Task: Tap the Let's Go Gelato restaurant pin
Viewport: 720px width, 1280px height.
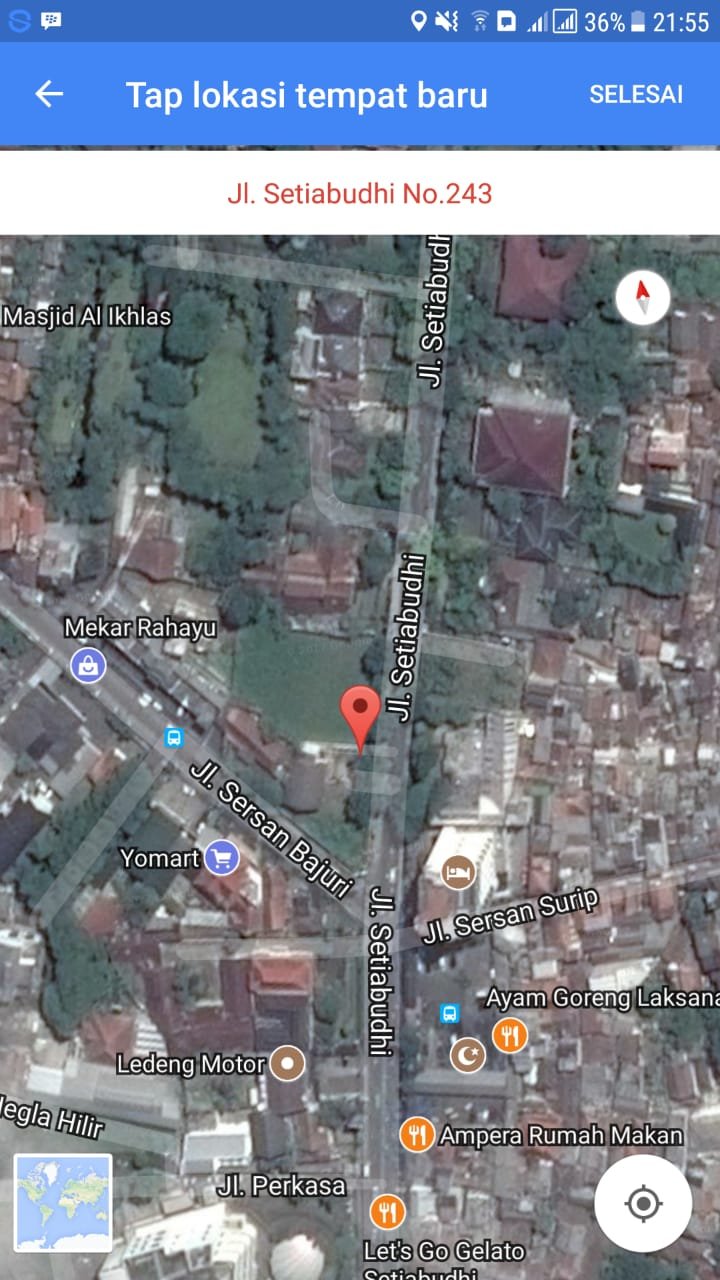Action: tap(387, 1211)
